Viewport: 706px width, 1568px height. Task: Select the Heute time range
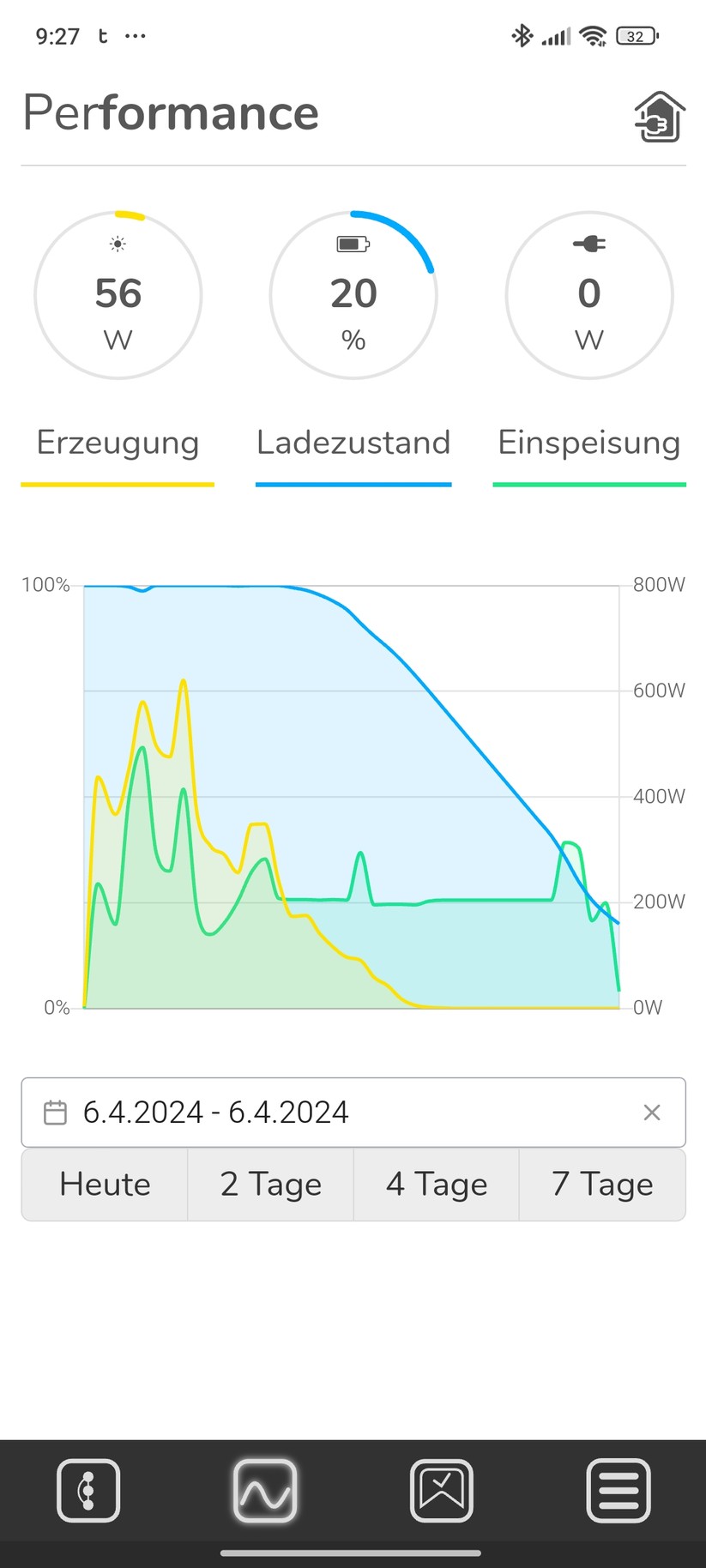point(105,1185)
